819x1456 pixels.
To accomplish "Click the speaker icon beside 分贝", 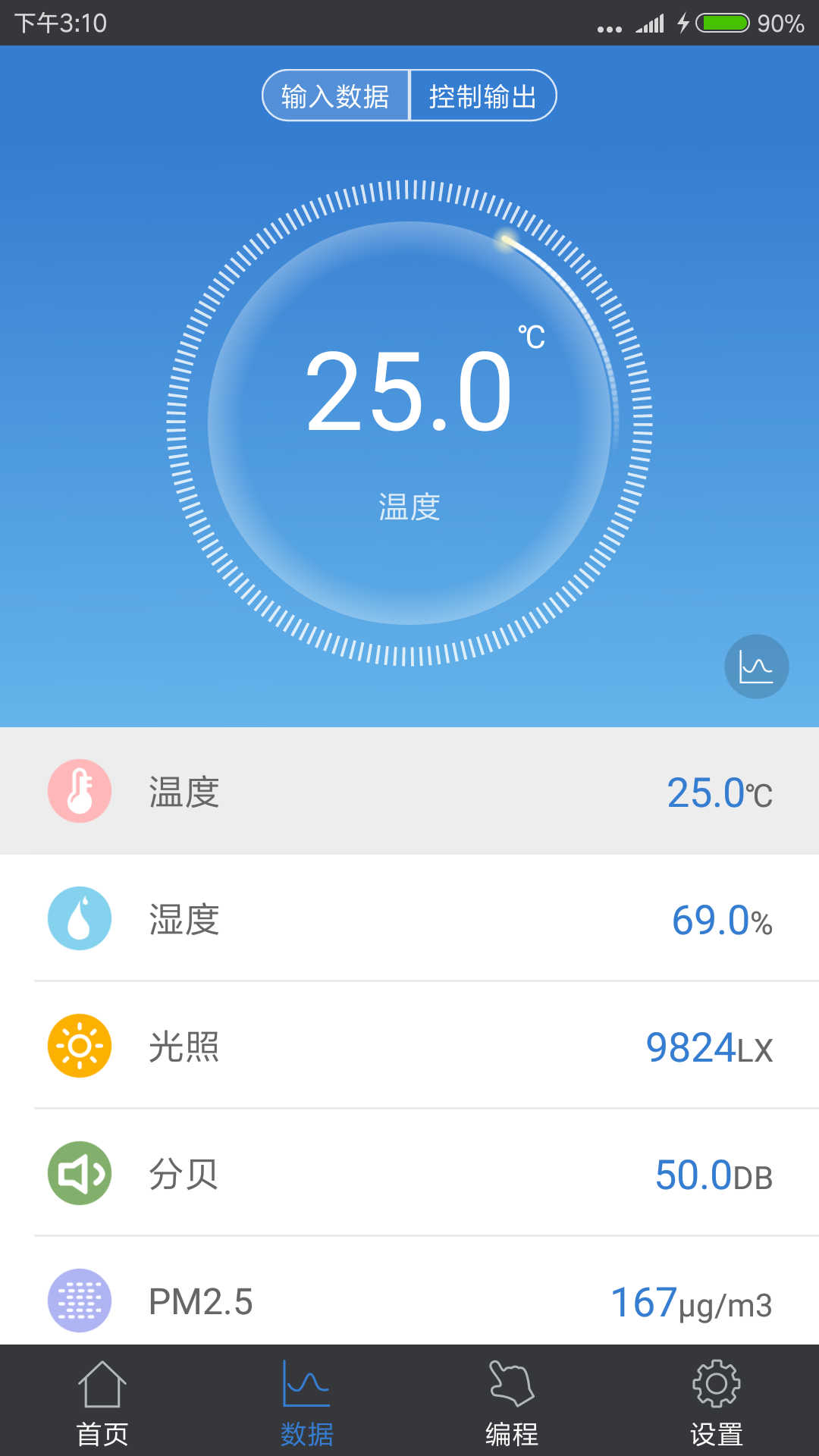I will pos(80,1172).
